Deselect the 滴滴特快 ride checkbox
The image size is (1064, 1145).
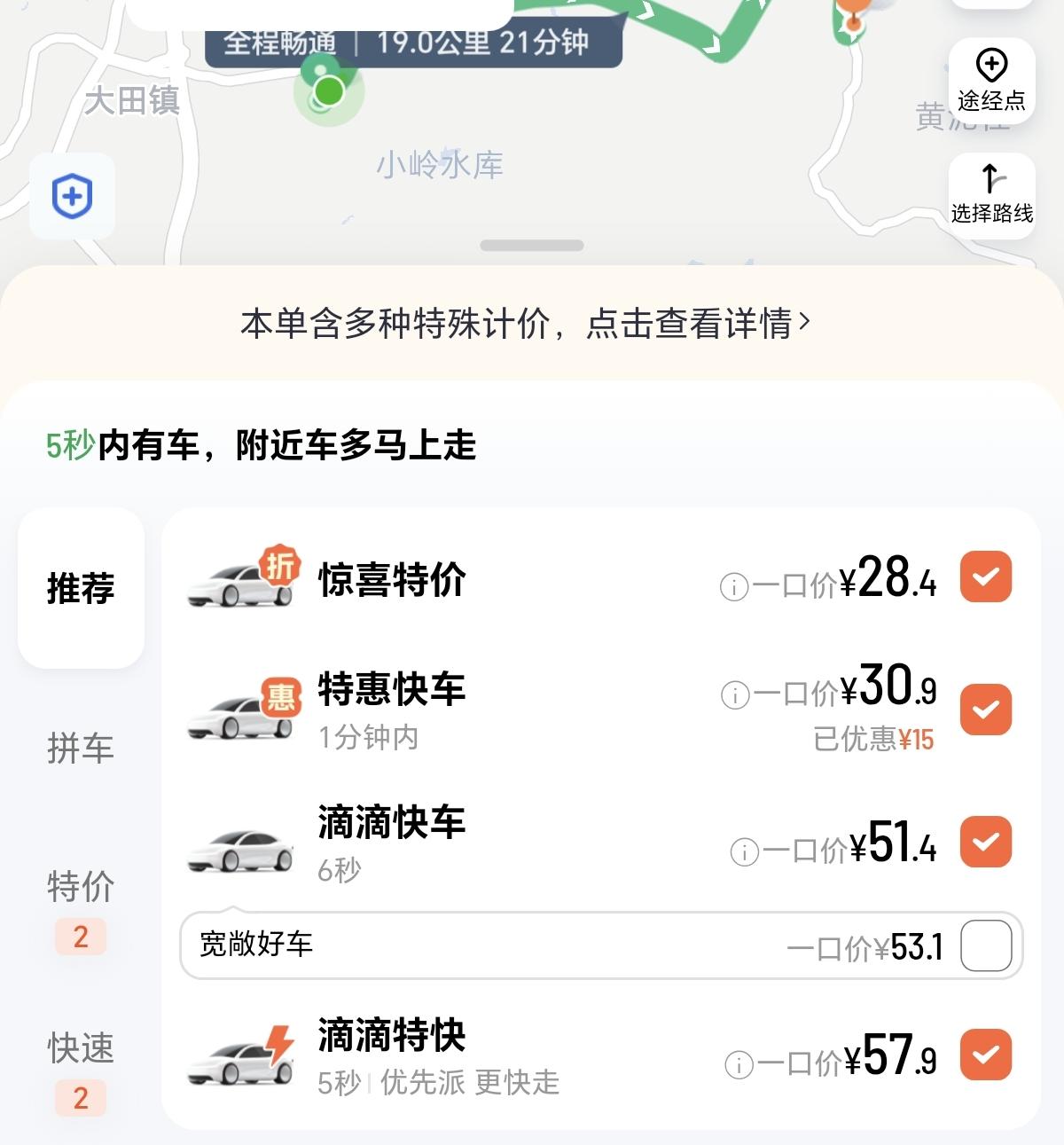click(985, 1055)
